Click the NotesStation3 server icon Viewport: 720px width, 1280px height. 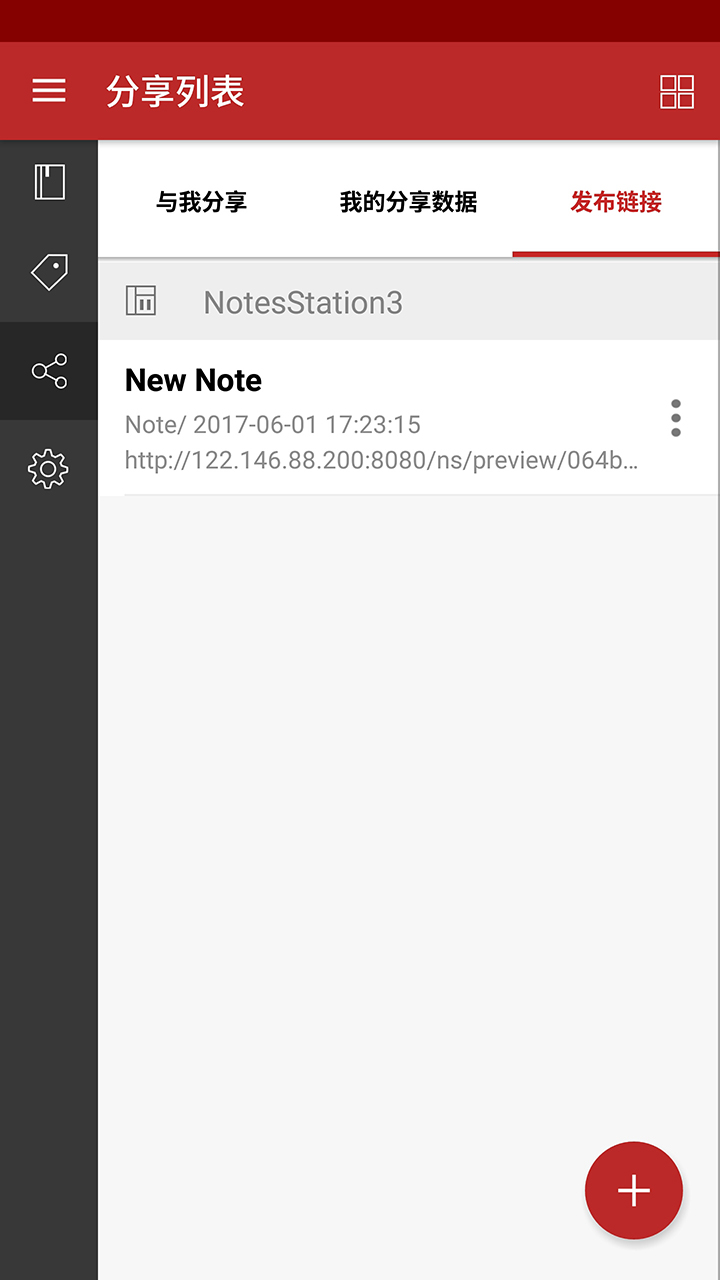(x=140, y=300)
